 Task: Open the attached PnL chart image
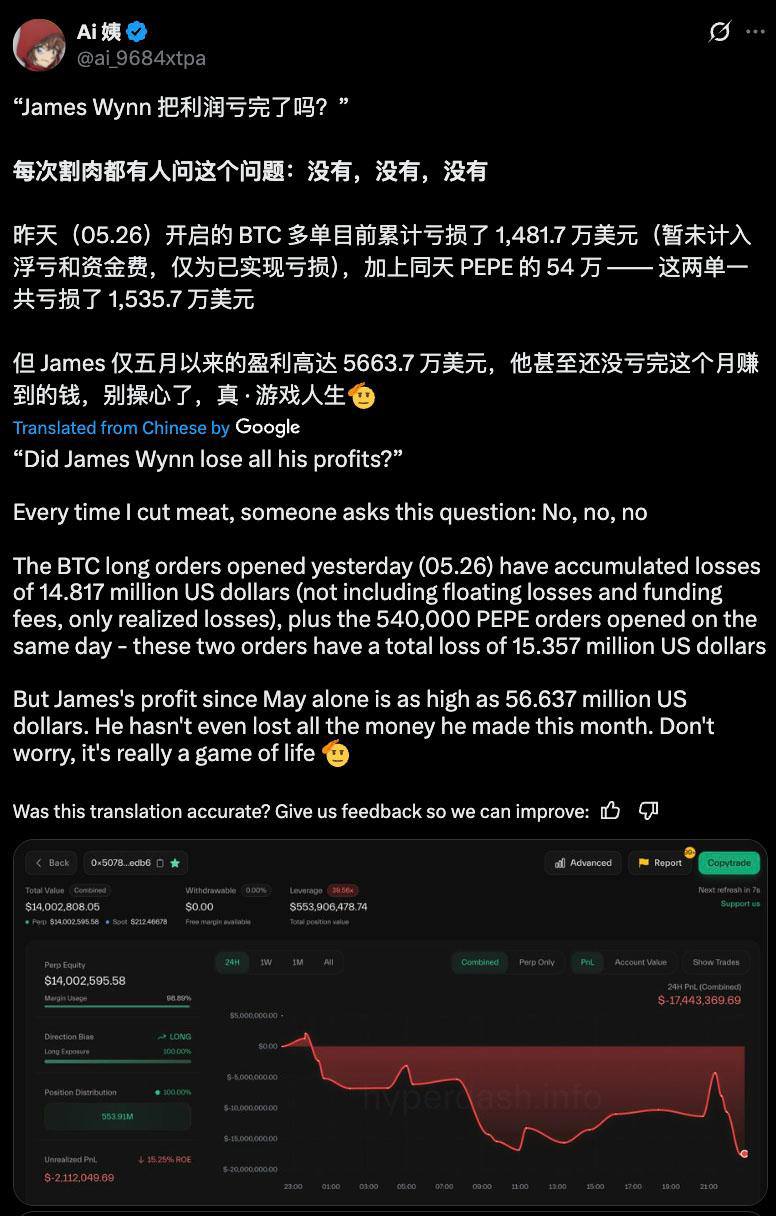[x=390, y=1020]
